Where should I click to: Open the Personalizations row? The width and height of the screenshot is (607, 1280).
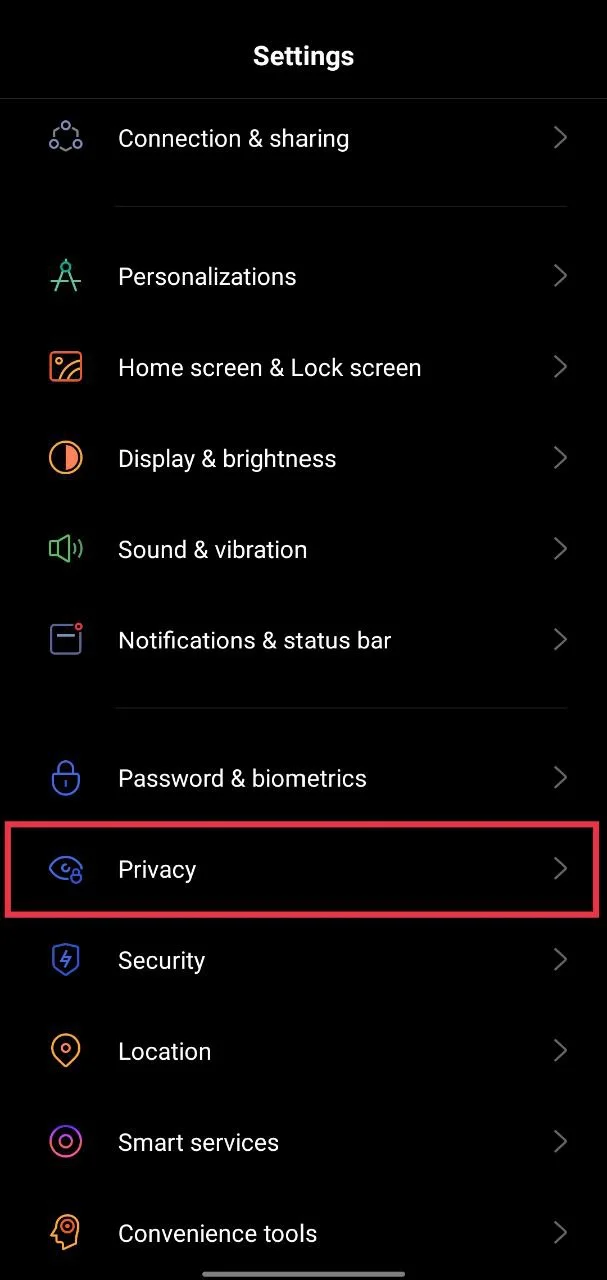tap(207, 277)
